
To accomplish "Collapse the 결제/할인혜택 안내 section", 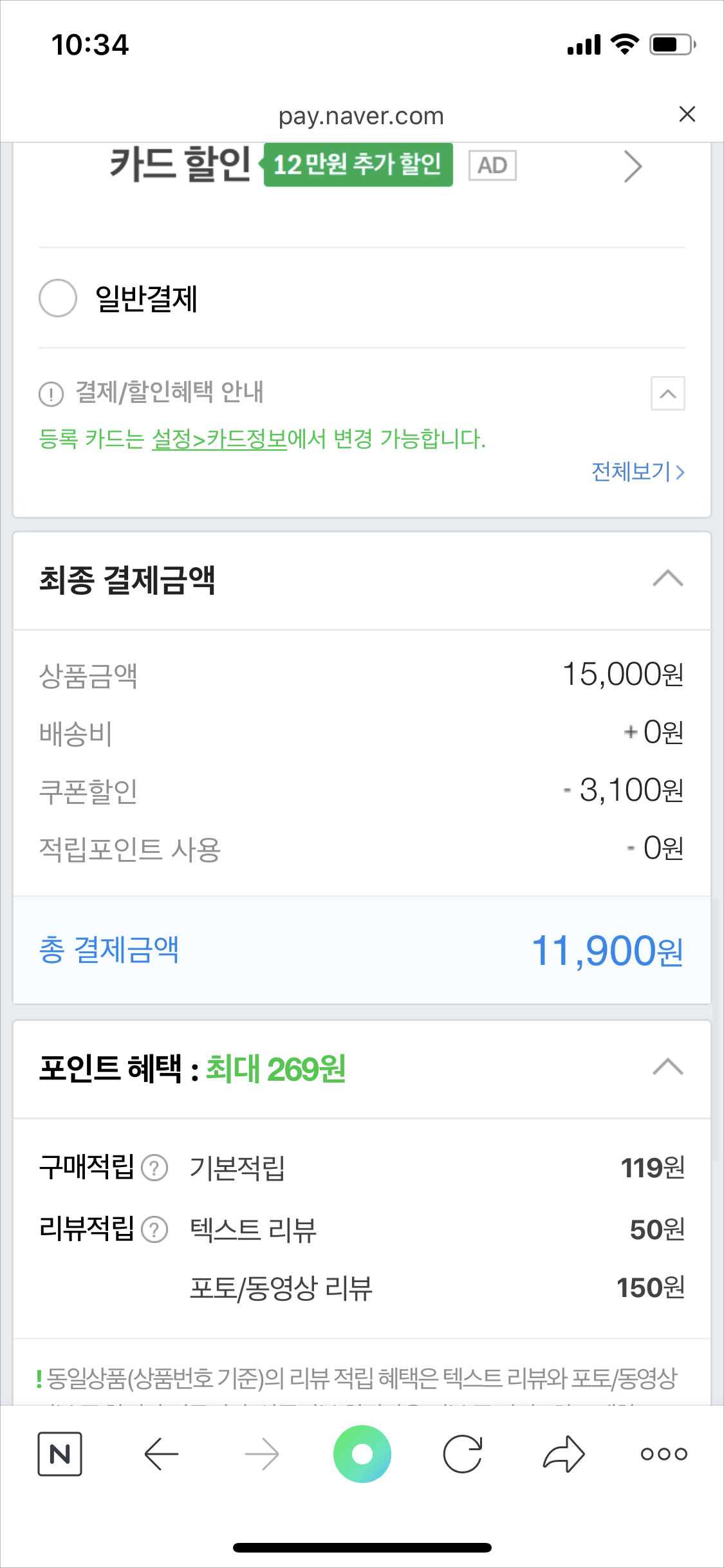I will tap(667, 393).
